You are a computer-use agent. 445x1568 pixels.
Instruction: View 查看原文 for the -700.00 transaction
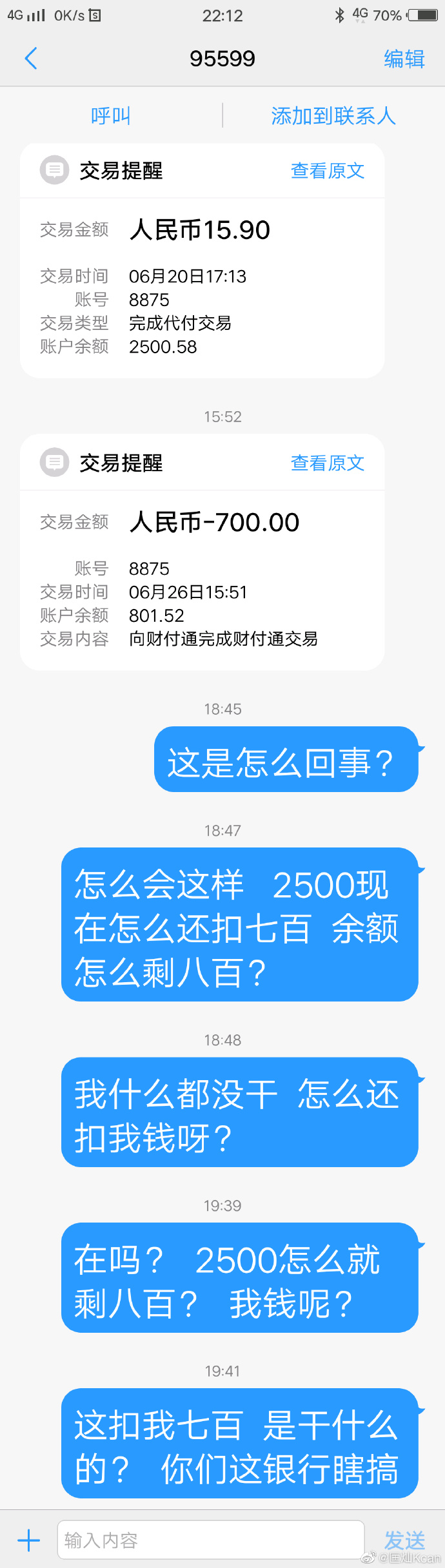[328, 463]
